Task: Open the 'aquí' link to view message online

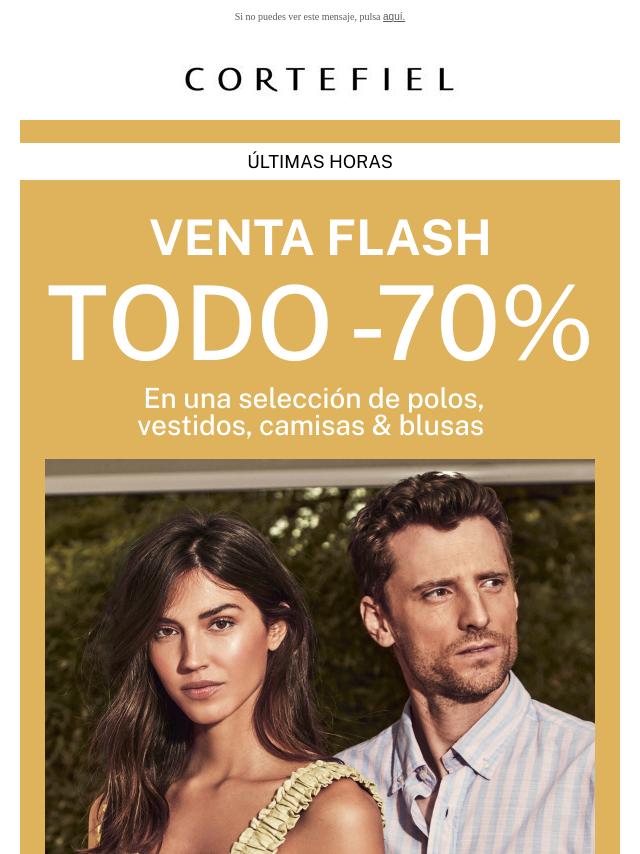Action: [x=393, y=17]
